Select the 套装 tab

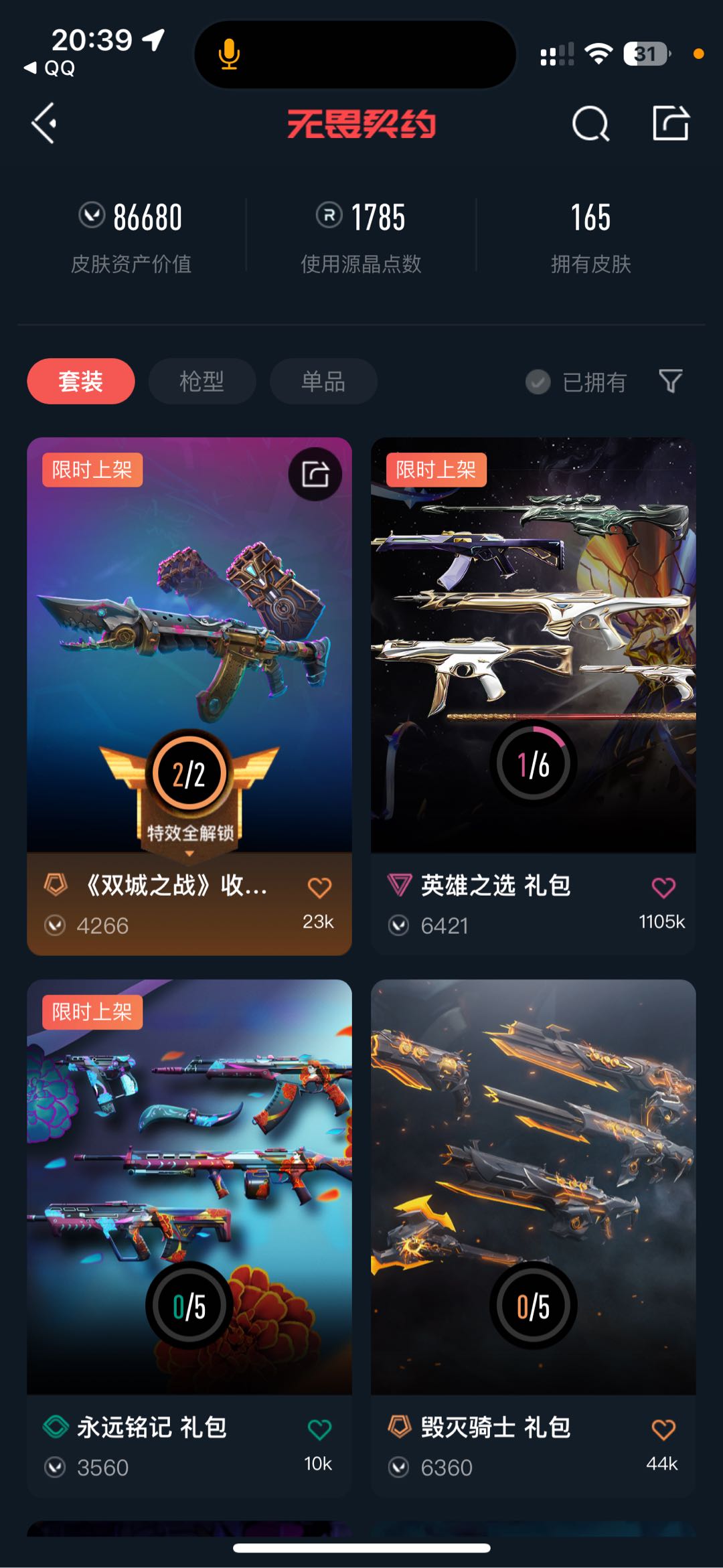80,382
